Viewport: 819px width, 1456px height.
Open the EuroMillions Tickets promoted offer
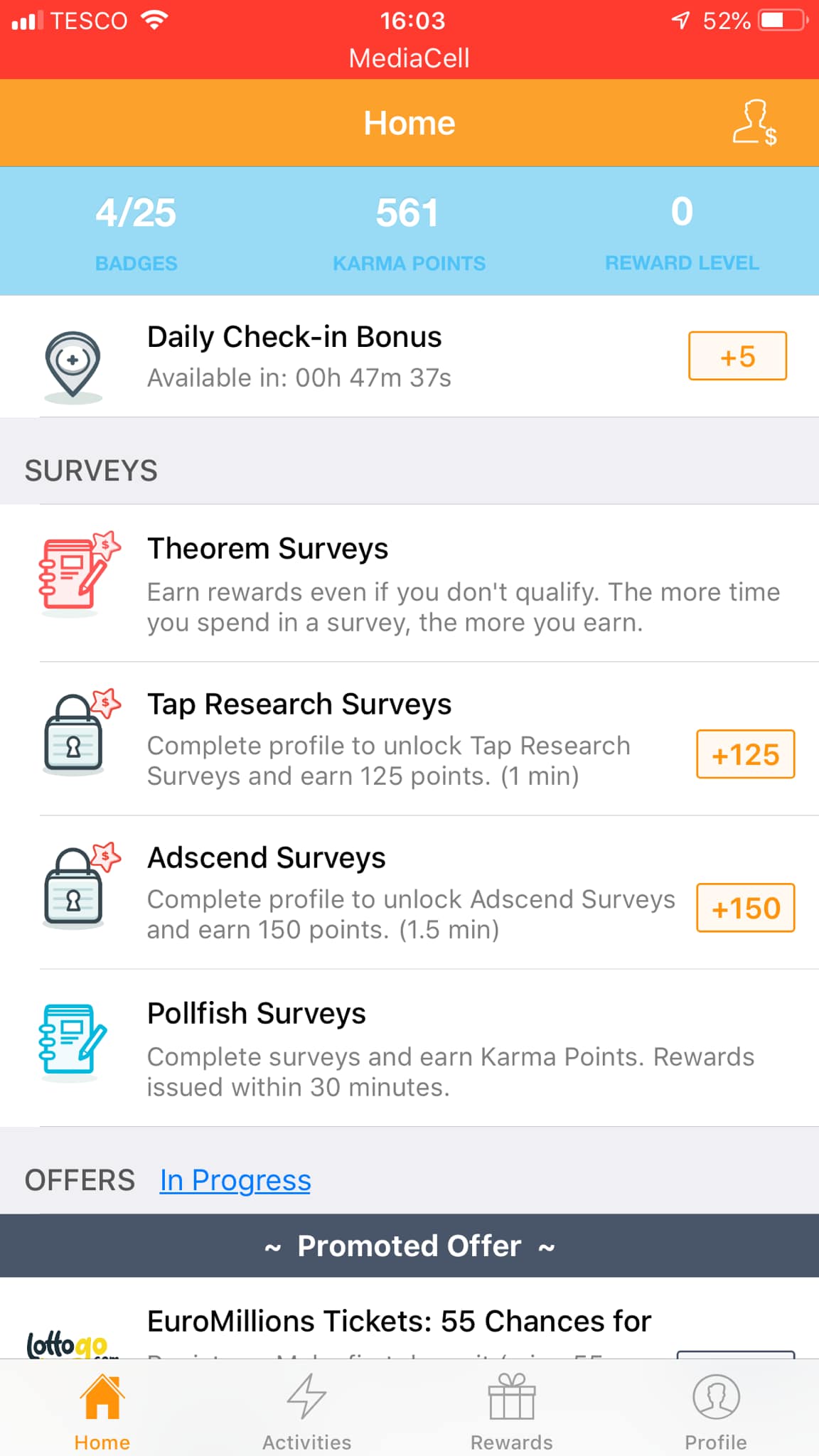tap(409, 1319)
